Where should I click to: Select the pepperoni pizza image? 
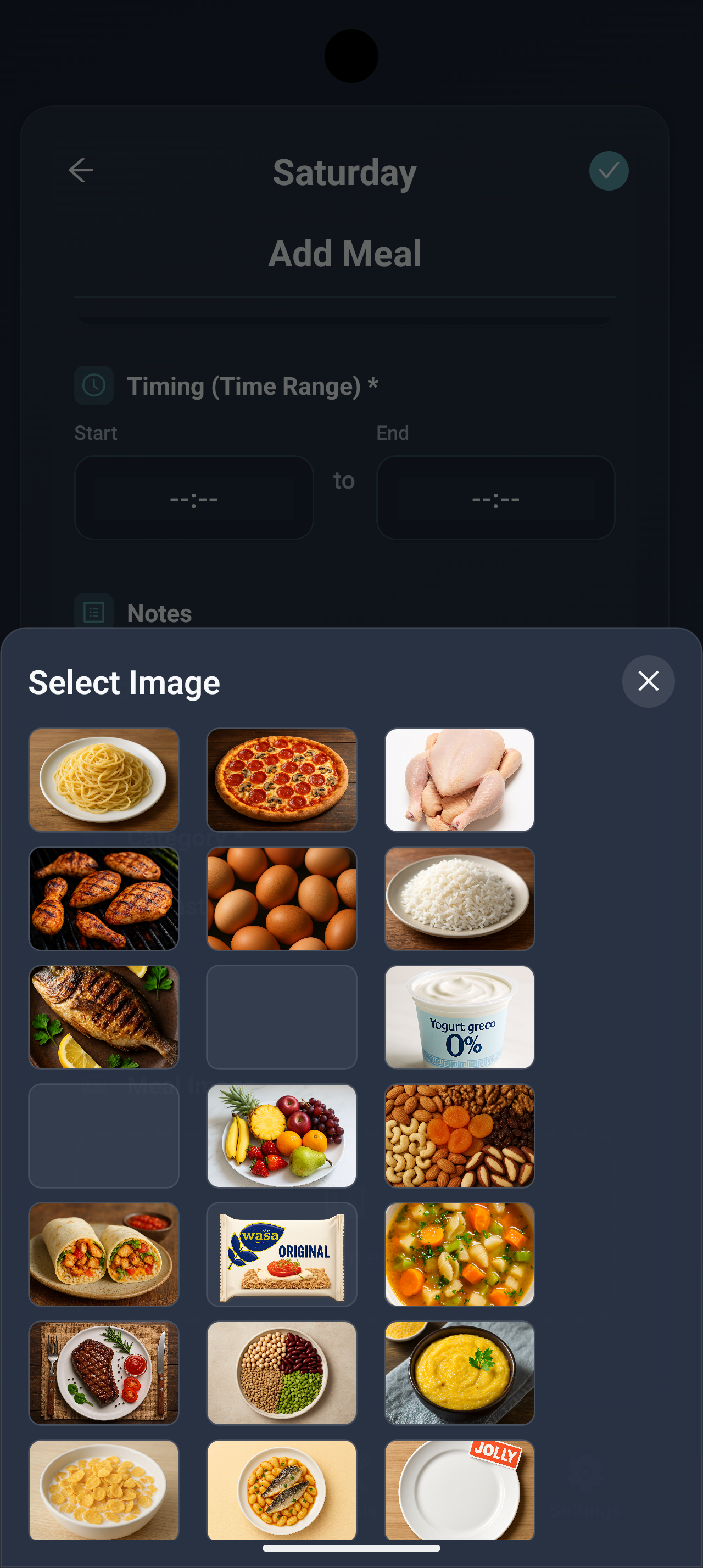281,780
